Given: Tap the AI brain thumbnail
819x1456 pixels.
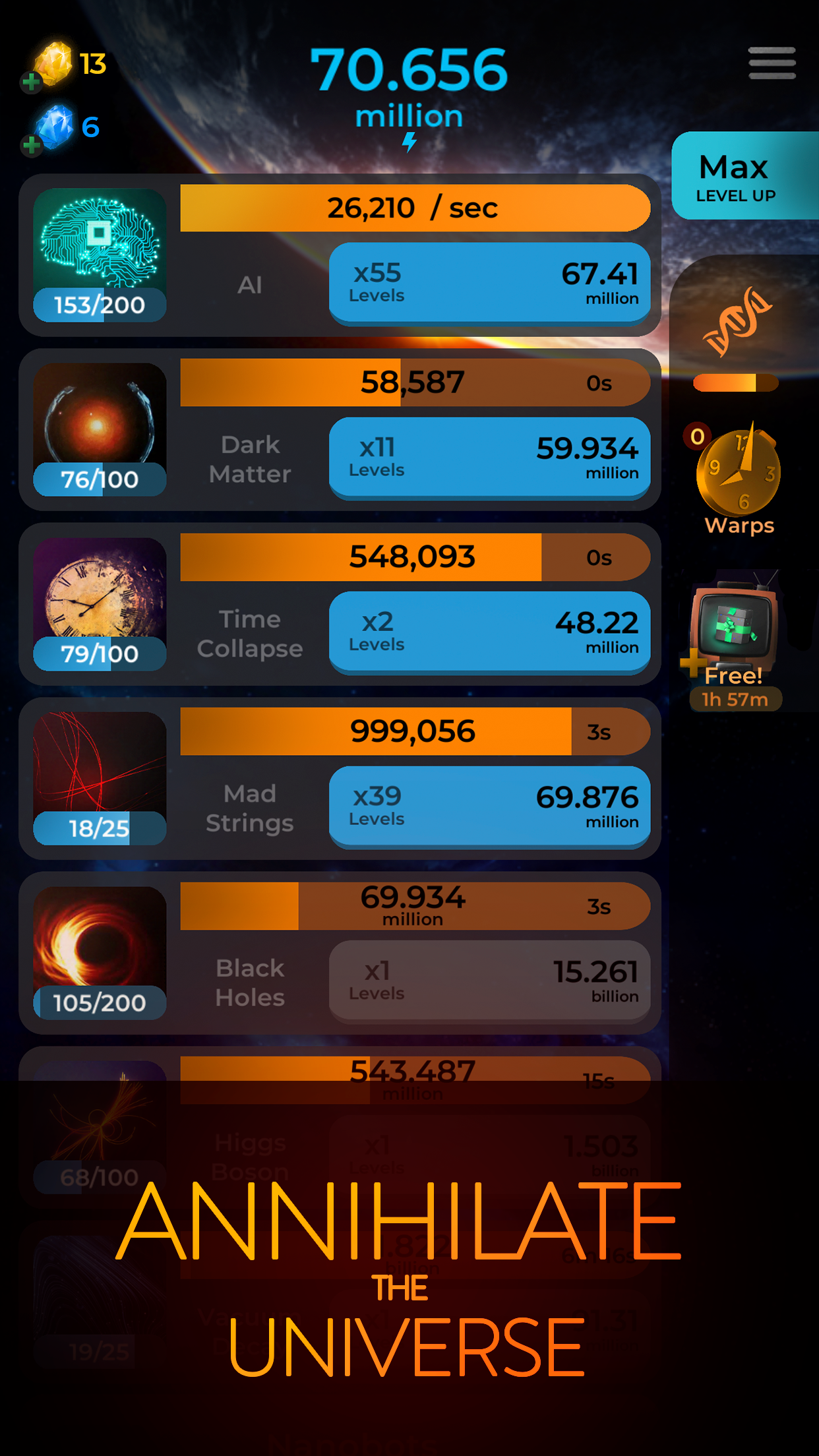Looking at the screenshot, I should [x=100, y=255].
